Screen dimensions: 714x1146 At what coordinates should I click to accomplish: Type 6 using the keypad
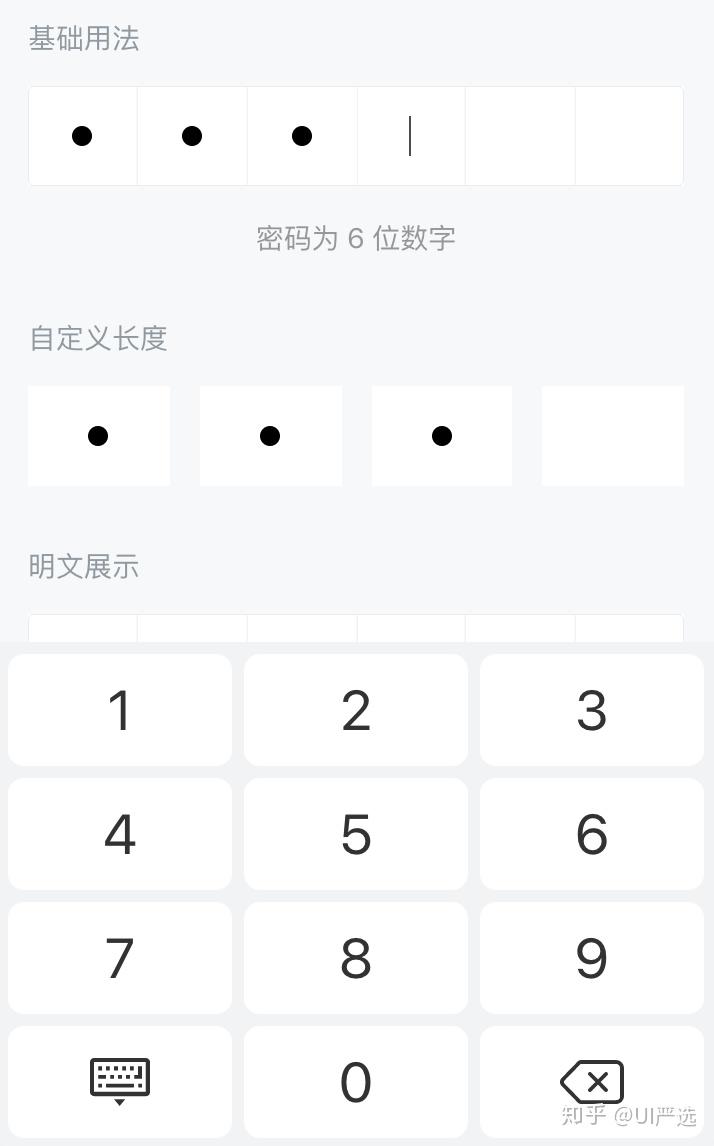coord(592,834)
